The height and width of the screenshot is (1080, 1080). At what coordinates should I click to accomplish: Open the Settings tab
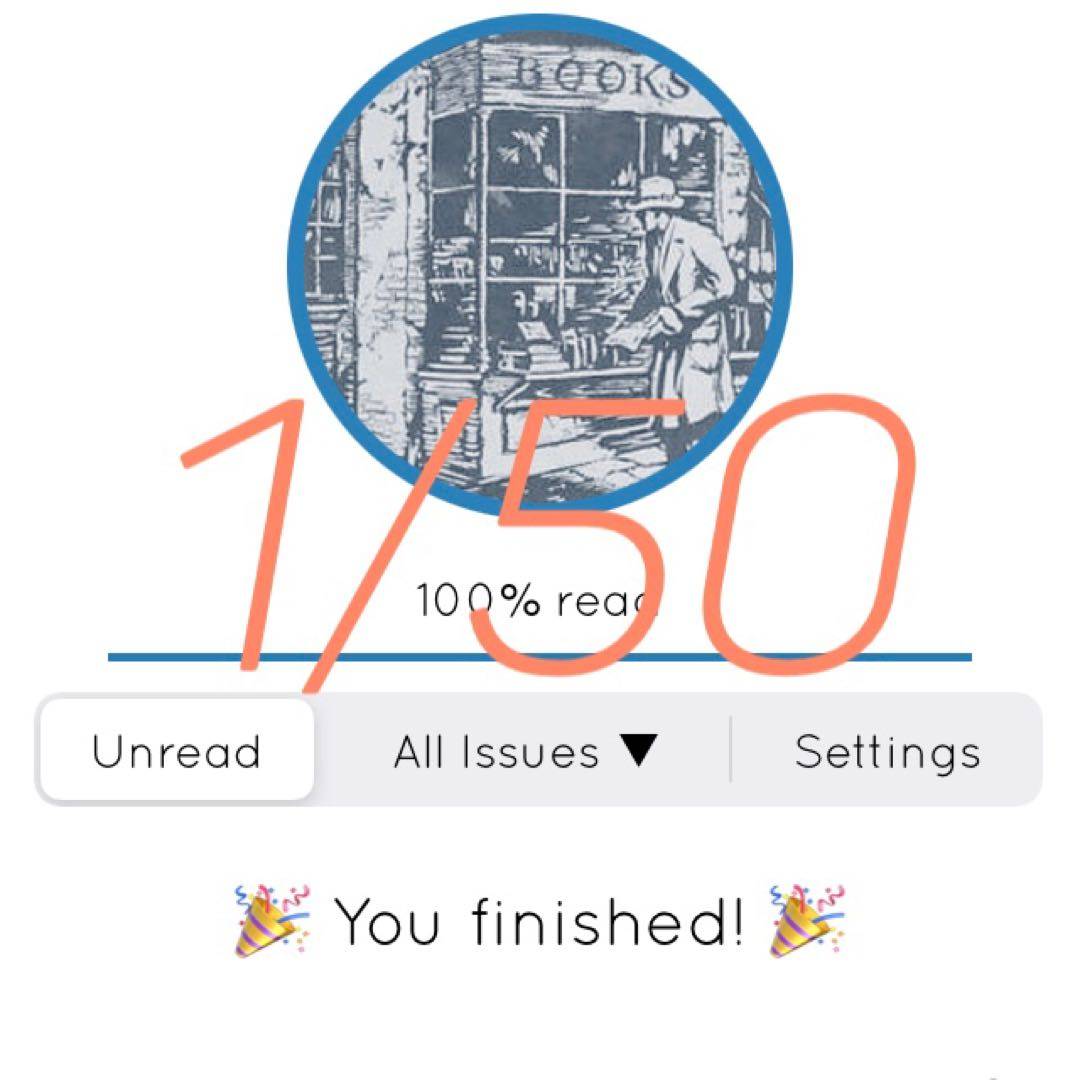[x=887, y=751]
